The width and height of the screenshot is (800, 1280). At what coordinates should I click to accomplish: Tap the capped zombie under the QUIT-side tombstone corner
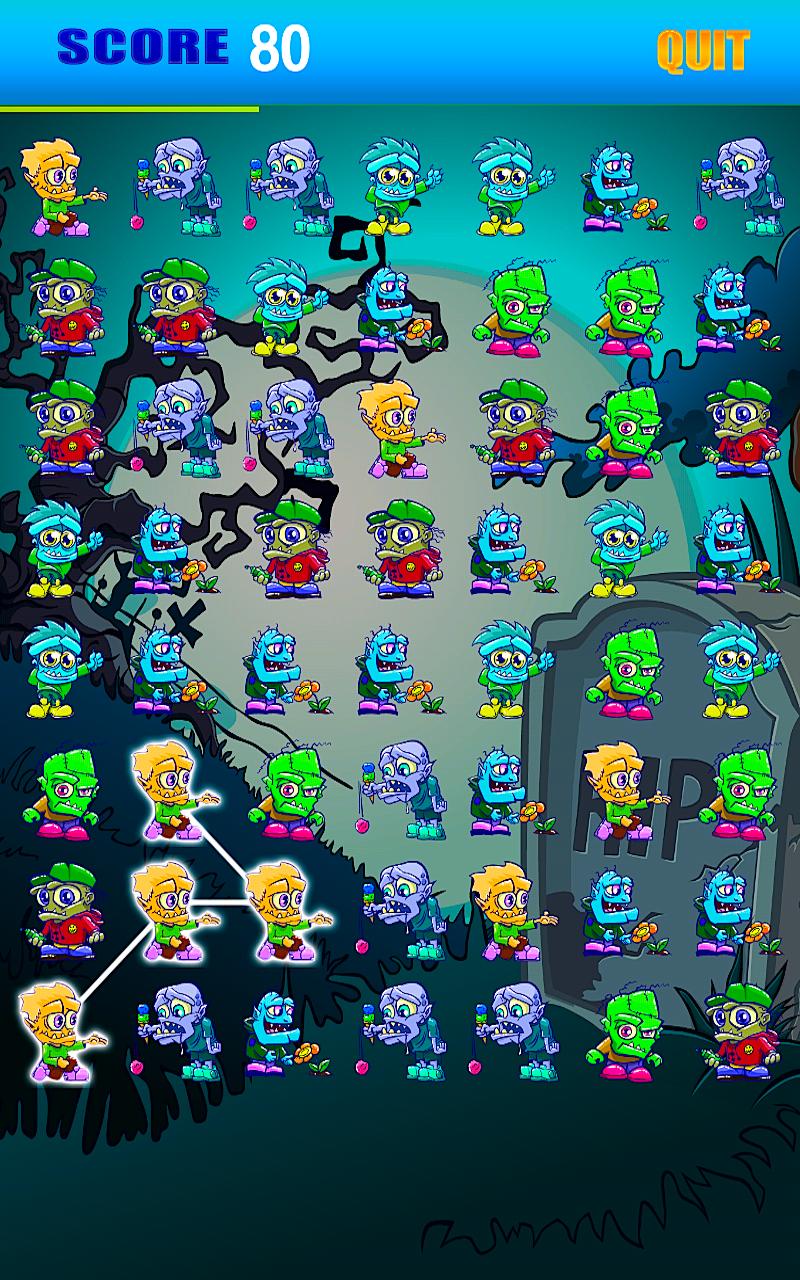click(x=741, y=1031)
